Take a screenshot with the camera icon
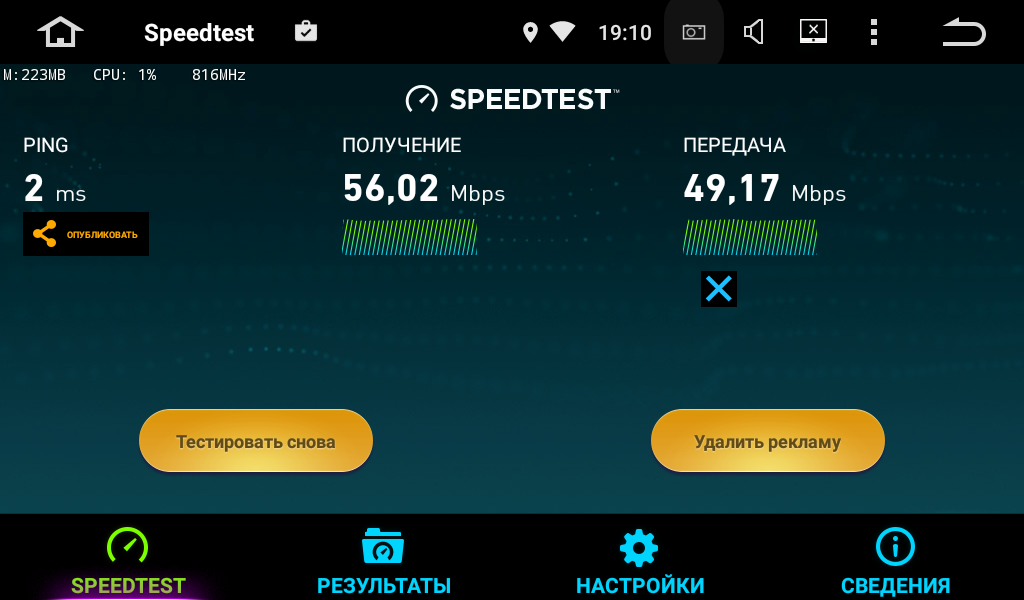This screenshot has width=1024, height=600. (x=693, y=32)
